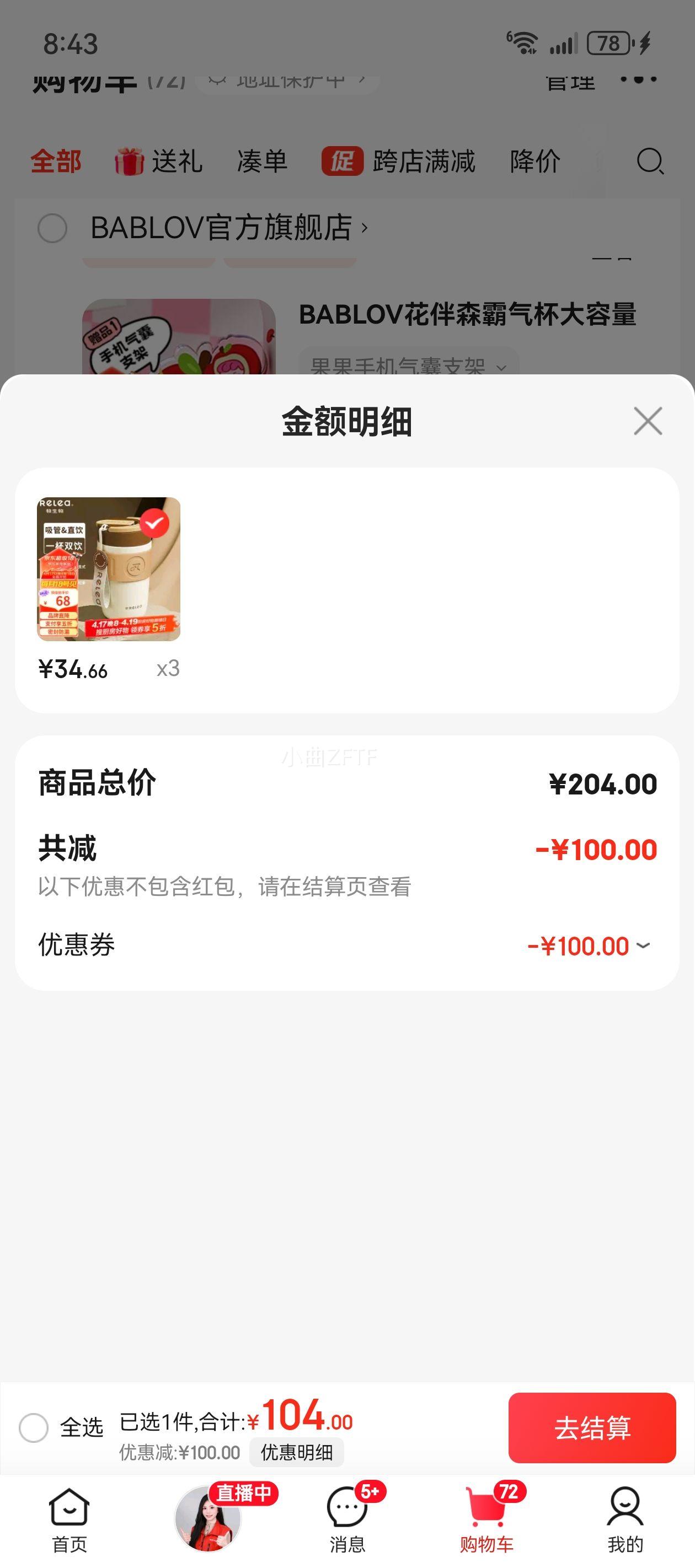Switch to the 凑单 tab
This screenshot has width=695, height=1568.
[x=263, y=162]
